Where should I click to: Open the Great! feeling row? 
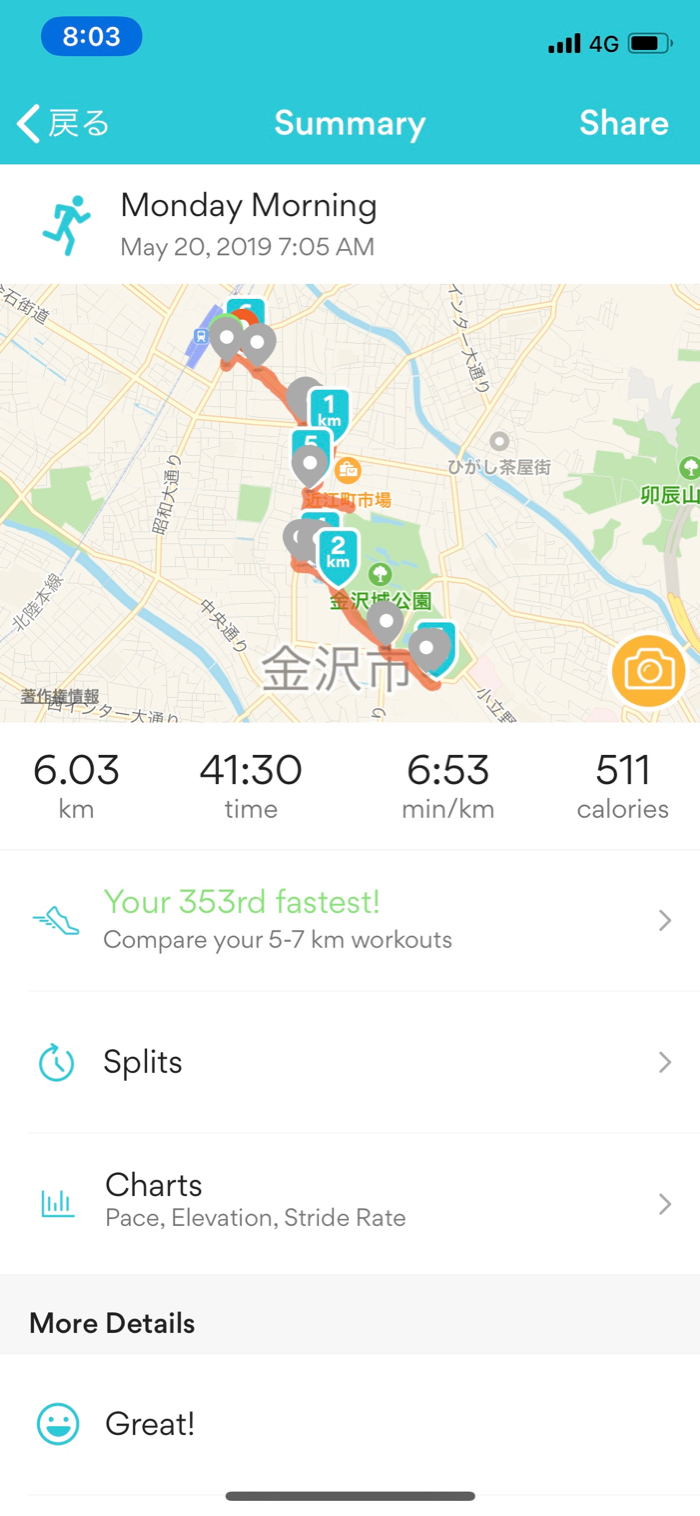(x=350, y=1424)
